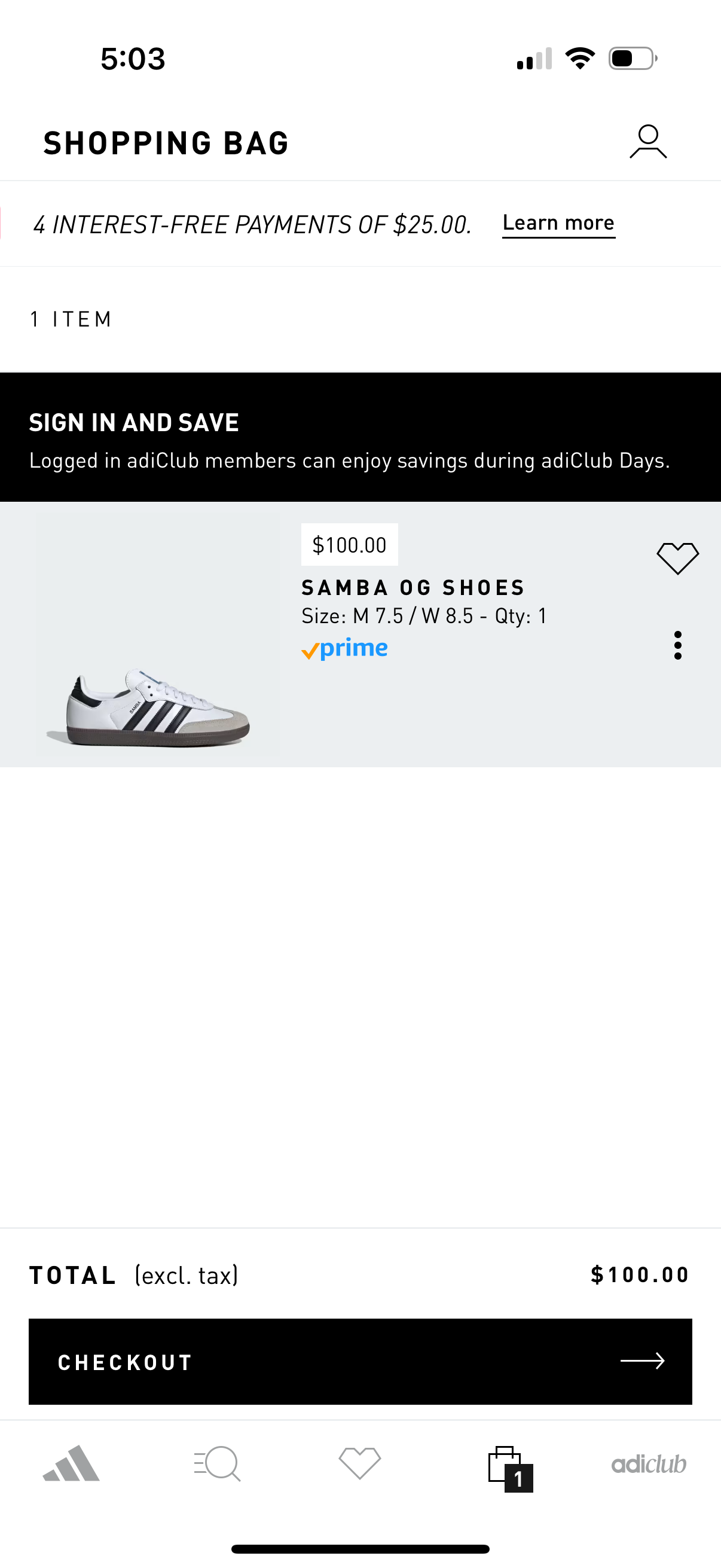Tap the TOTAL amount row
Image resolution: width=721 pixels, height=1568 pixels.
[640, 1273]
